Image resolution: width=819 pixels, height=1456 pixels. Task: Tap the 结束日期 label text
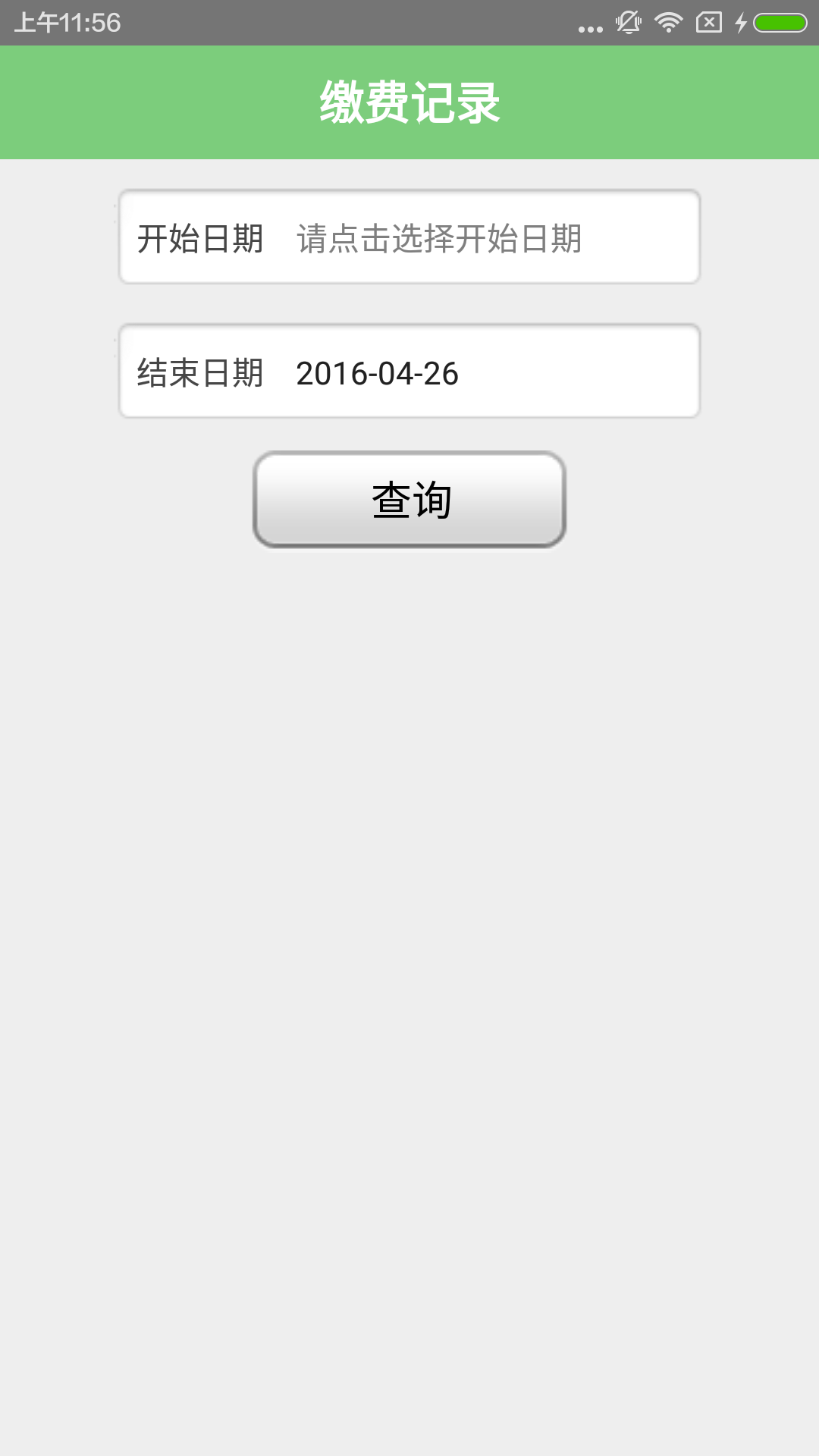(x=200, y=372)
